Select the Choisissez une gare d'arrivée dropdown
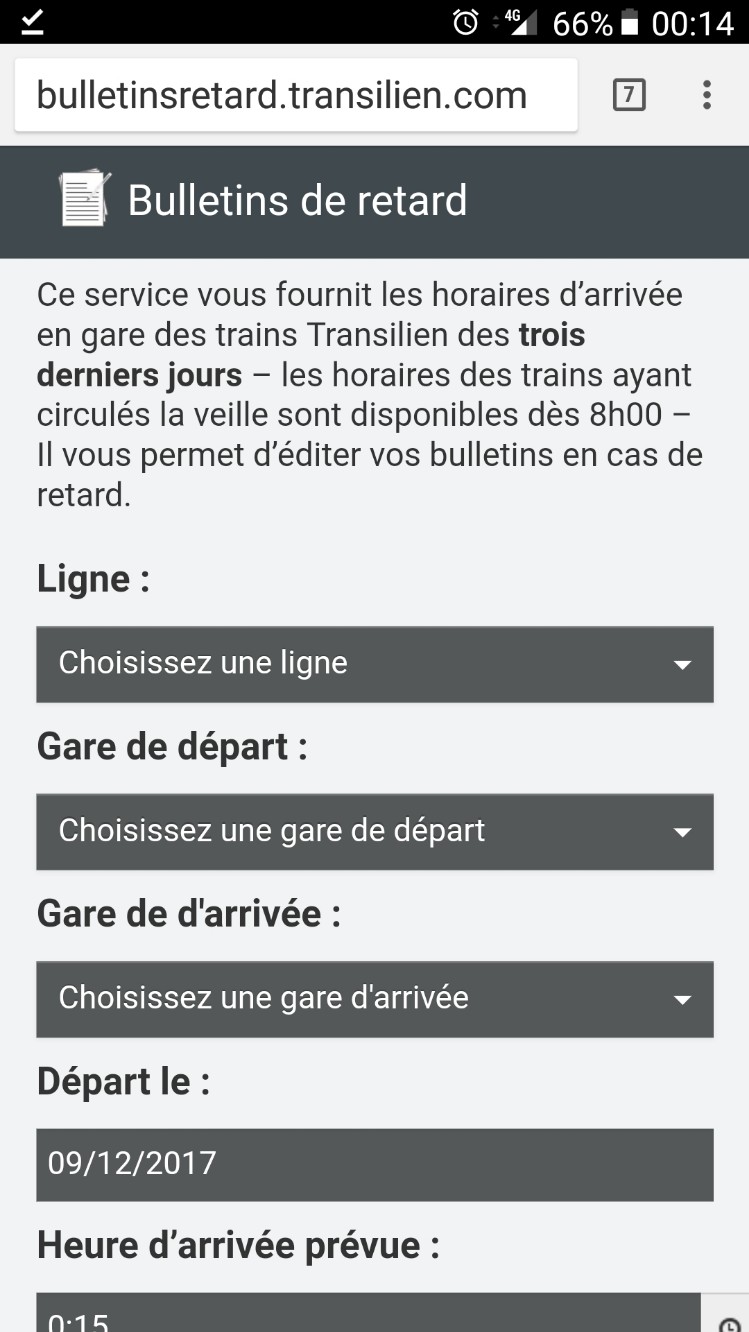Screen dimensions: 749x1332 coord(375,999)
